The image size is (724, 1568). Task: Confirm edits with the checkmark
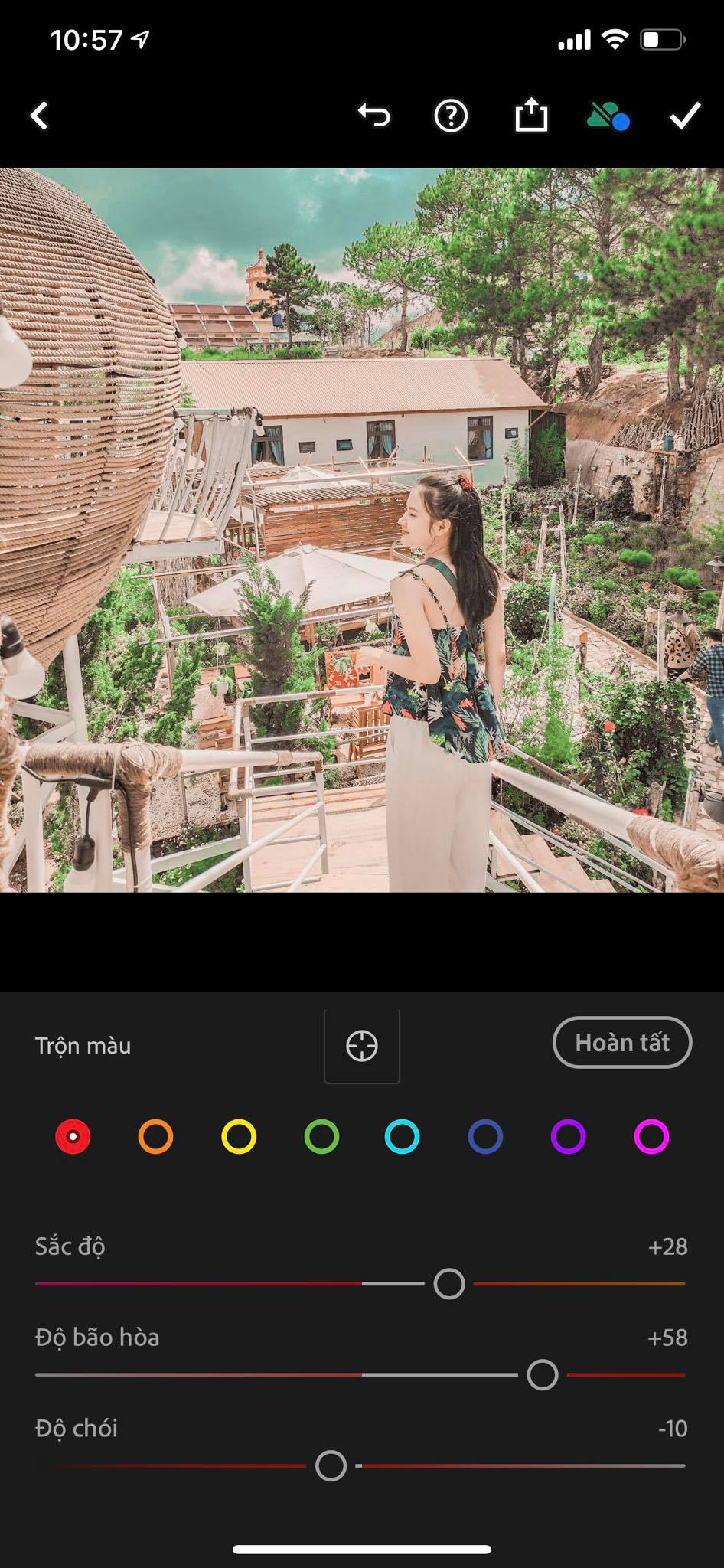(685, 116)
